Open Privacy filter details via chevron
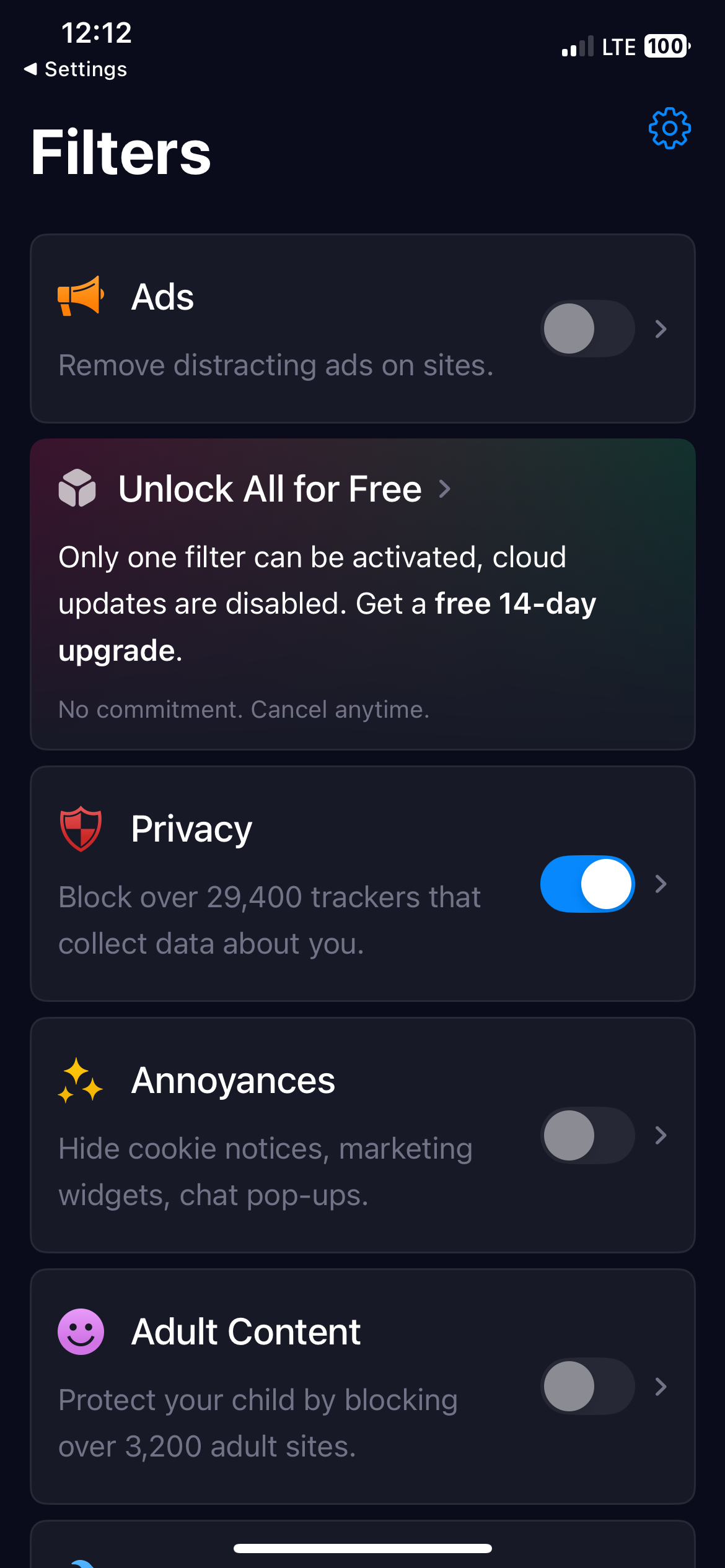725x1568 pixels. [x=661, y=884]
